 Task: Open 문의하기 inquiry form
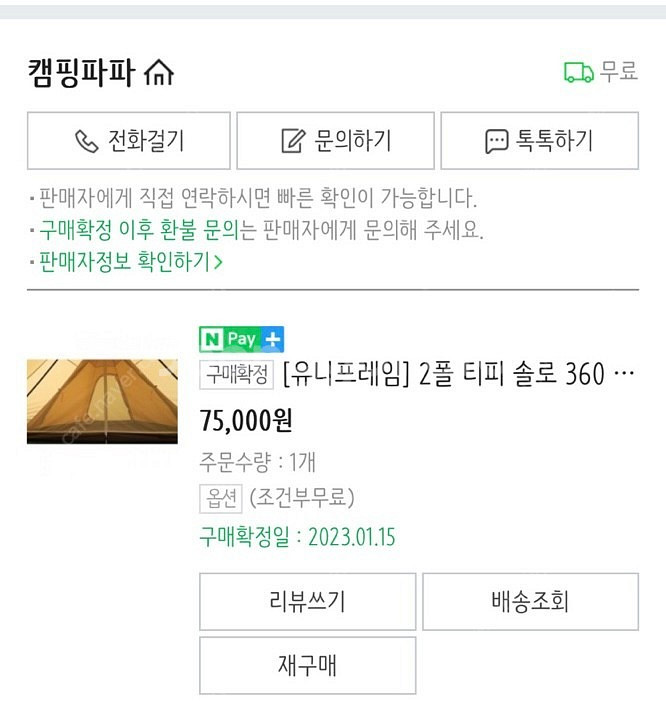(x=335, y=141)
